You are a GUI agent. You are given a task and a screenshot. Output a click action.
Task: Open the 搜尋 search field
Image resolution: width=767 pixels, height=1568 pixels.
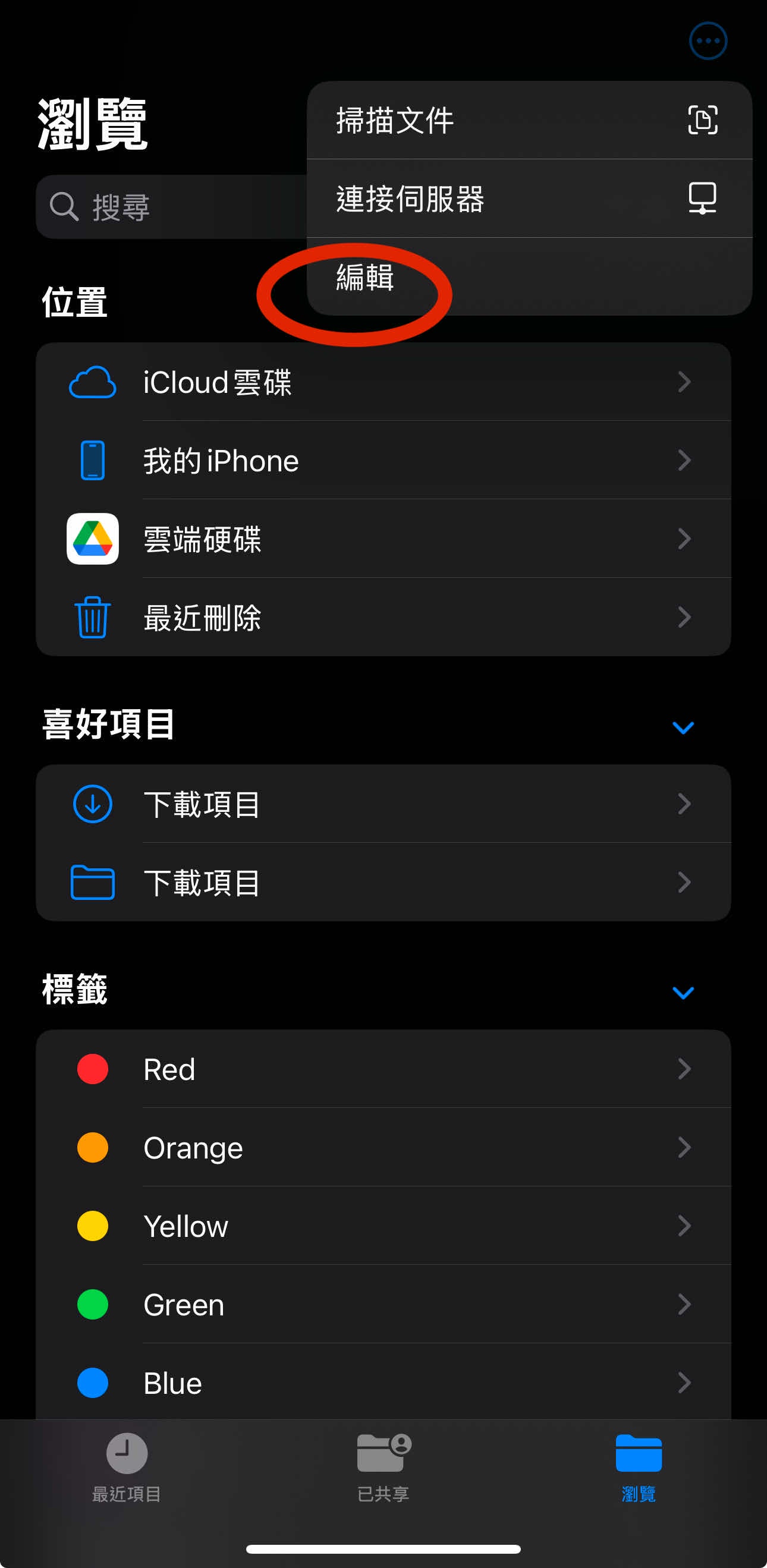[171, 207]
